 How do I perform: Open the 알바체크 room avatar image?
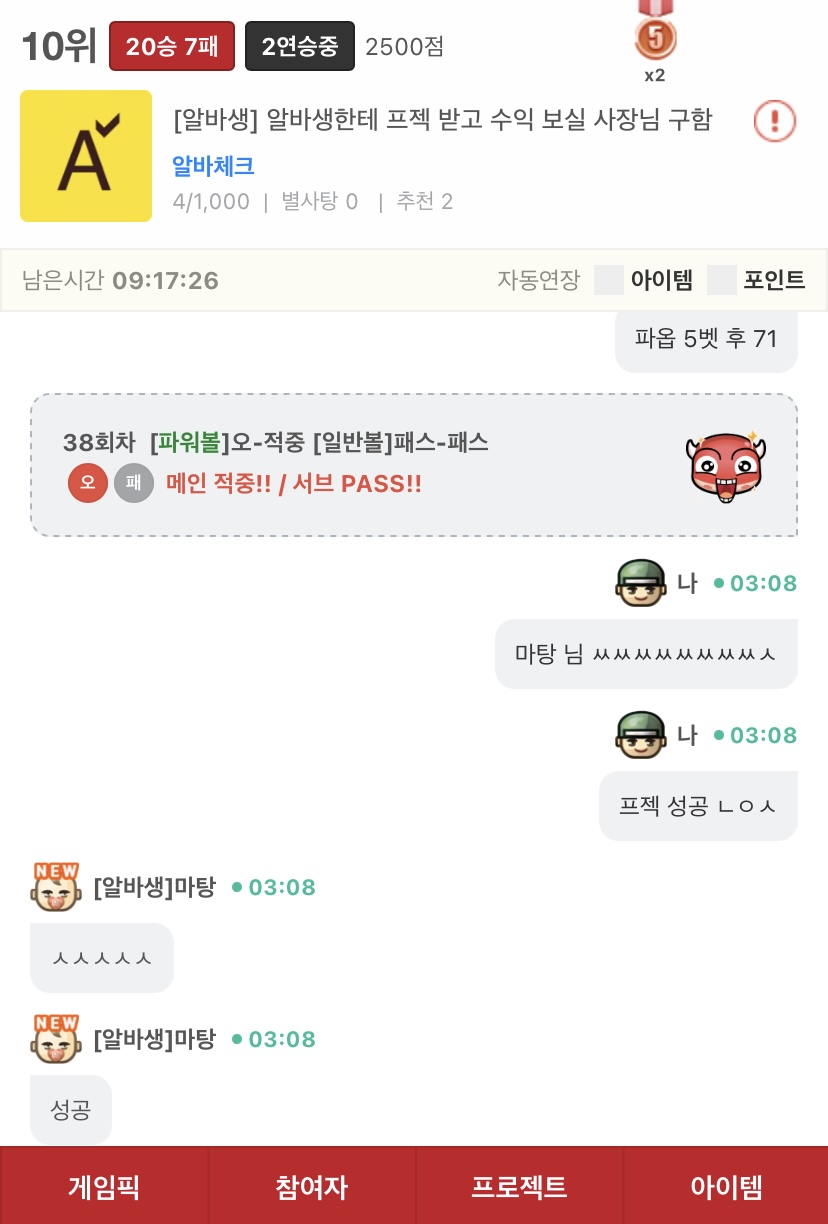coord(86,156)
